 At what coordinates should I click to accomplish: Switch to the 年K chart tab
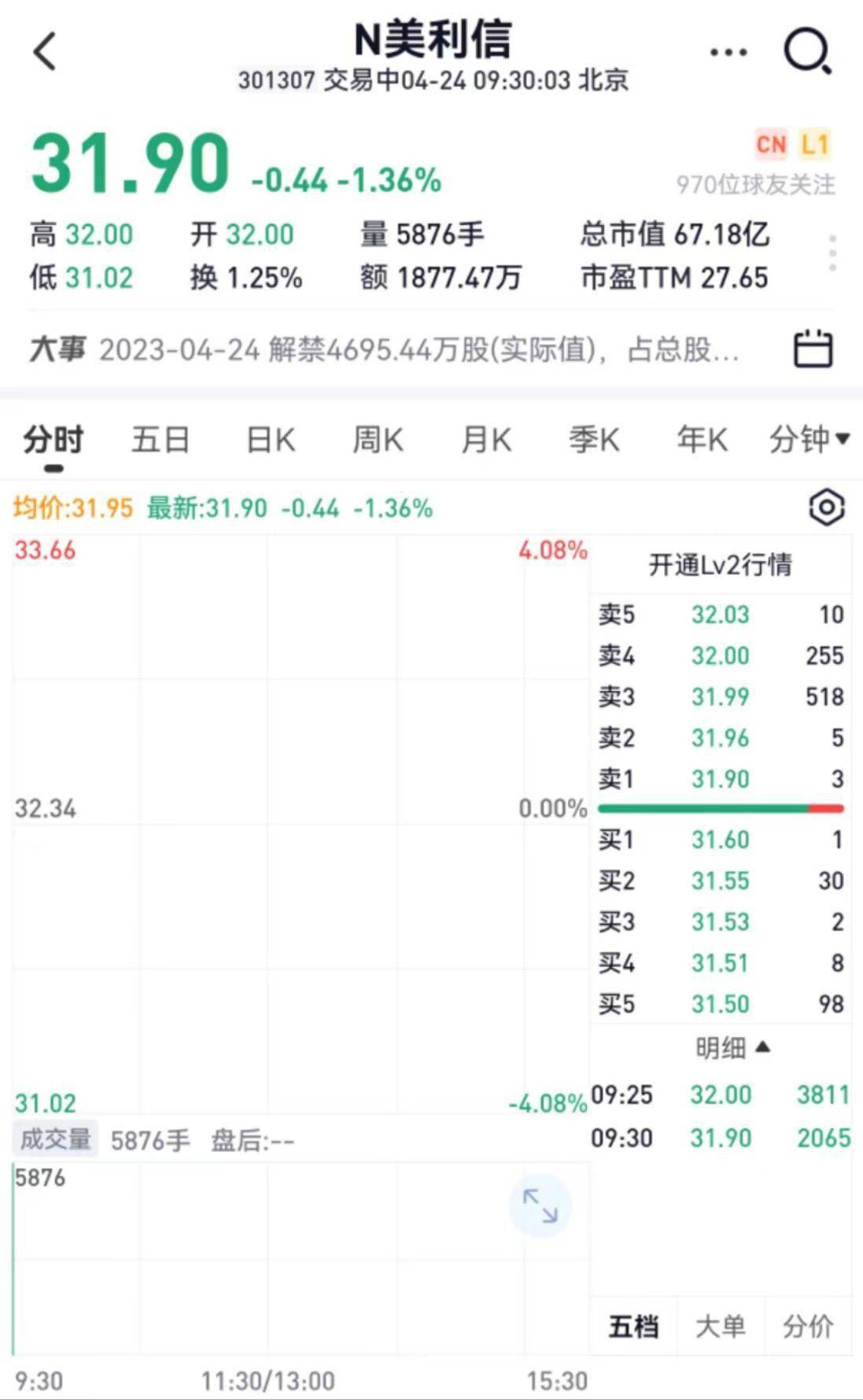click(702, 439)
